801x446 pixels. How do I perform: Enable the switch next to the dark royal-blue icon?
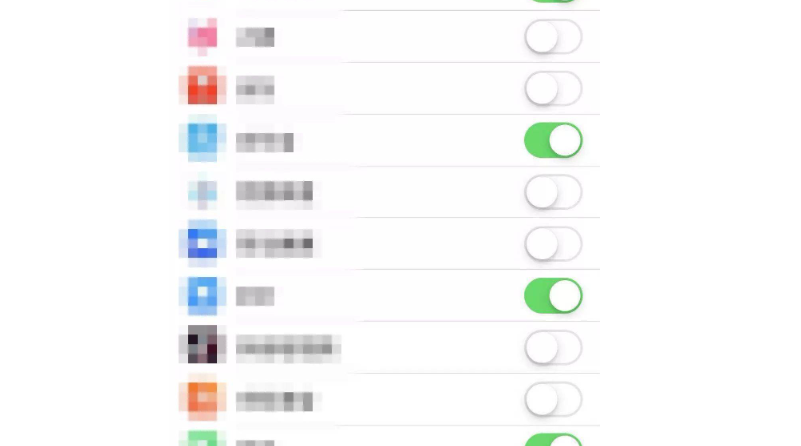[x=553, y=244]
